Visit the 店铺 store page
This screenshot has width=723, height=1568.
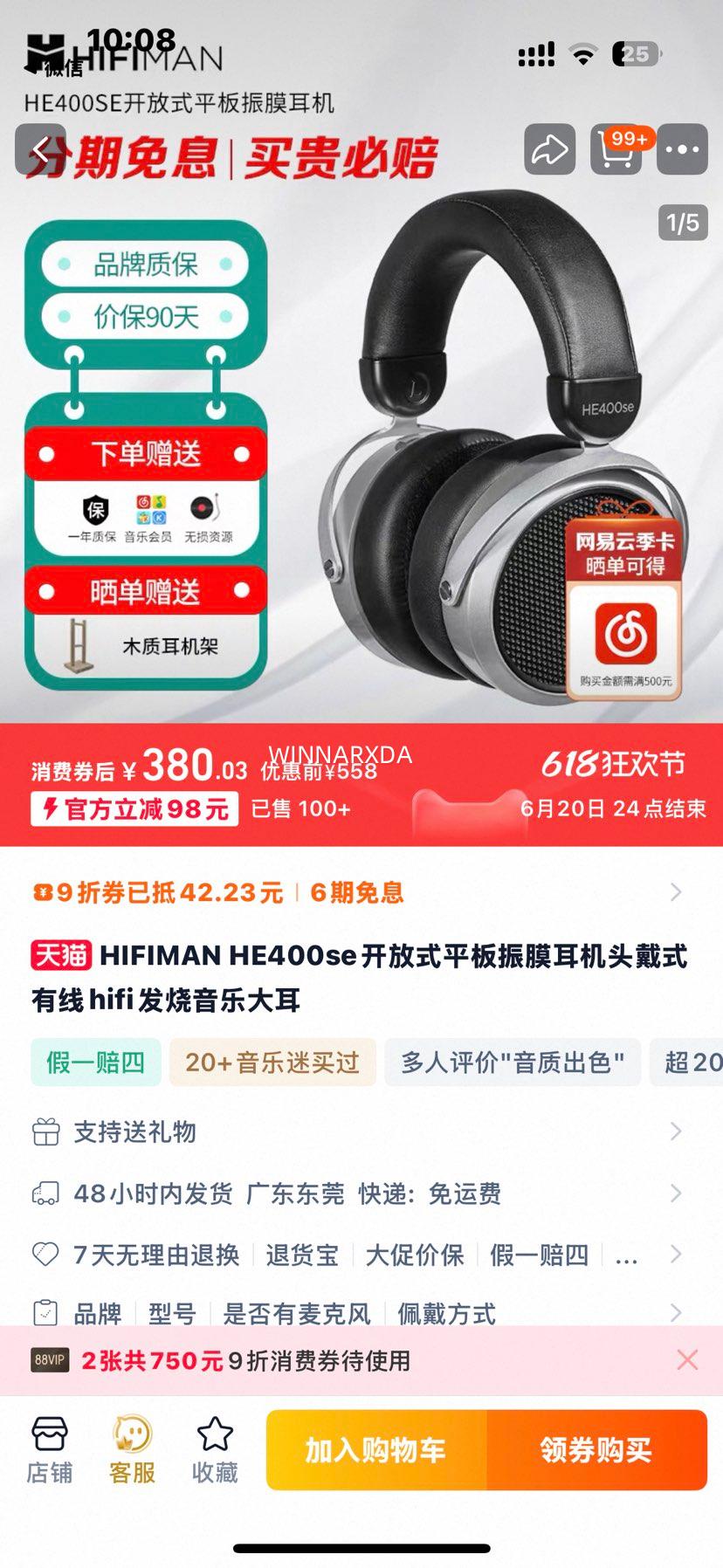(50, 1450)
